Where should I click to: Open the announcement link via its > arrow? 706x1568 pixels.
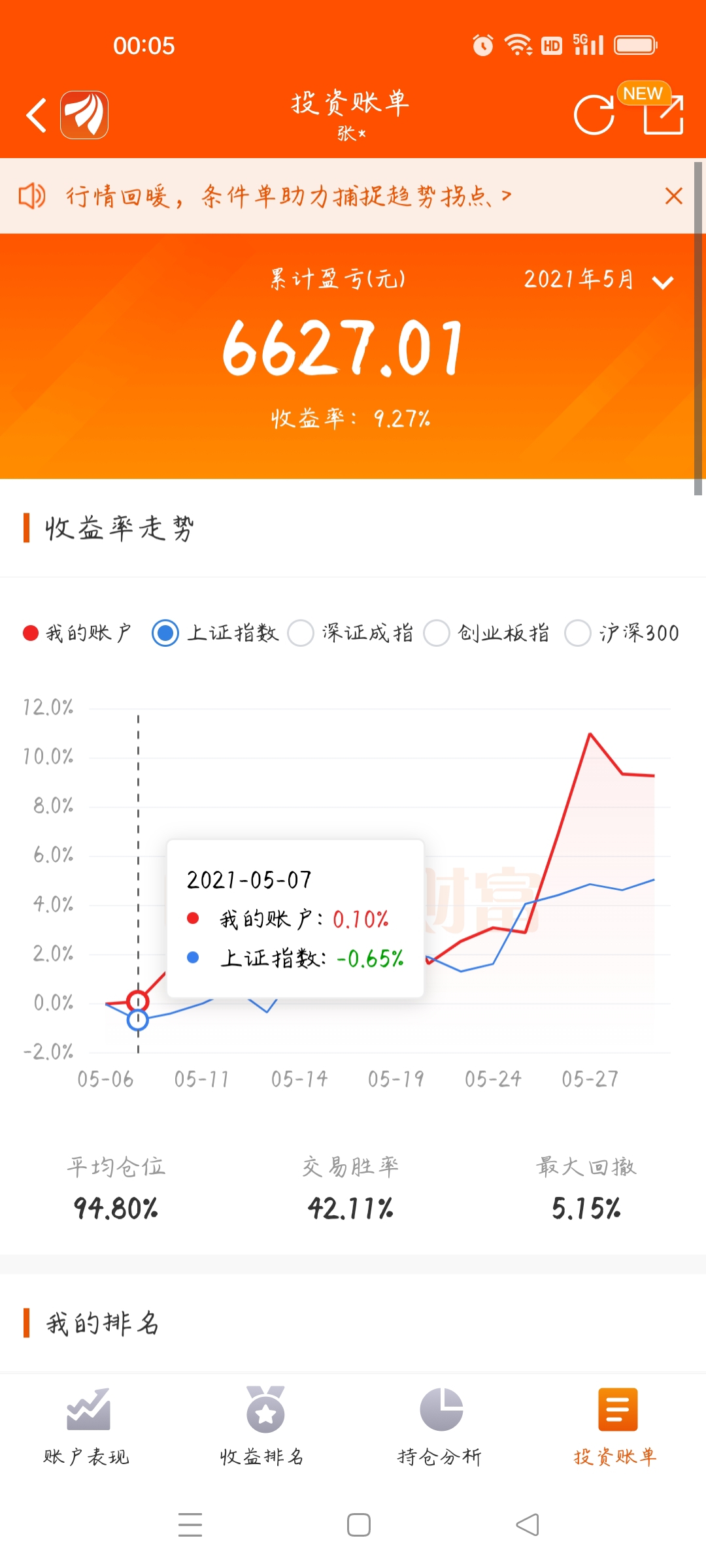click(x=506, y=195)
